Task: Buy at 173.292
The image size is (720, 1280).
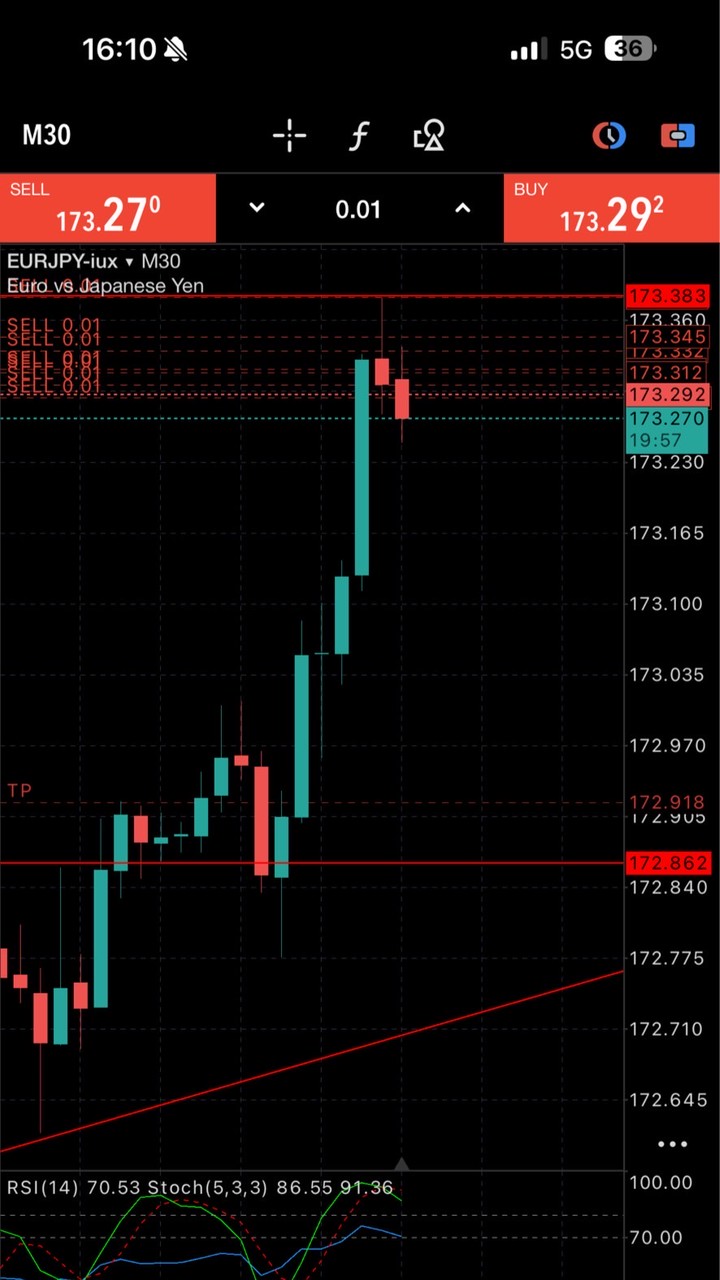Action: click(612, 208)
